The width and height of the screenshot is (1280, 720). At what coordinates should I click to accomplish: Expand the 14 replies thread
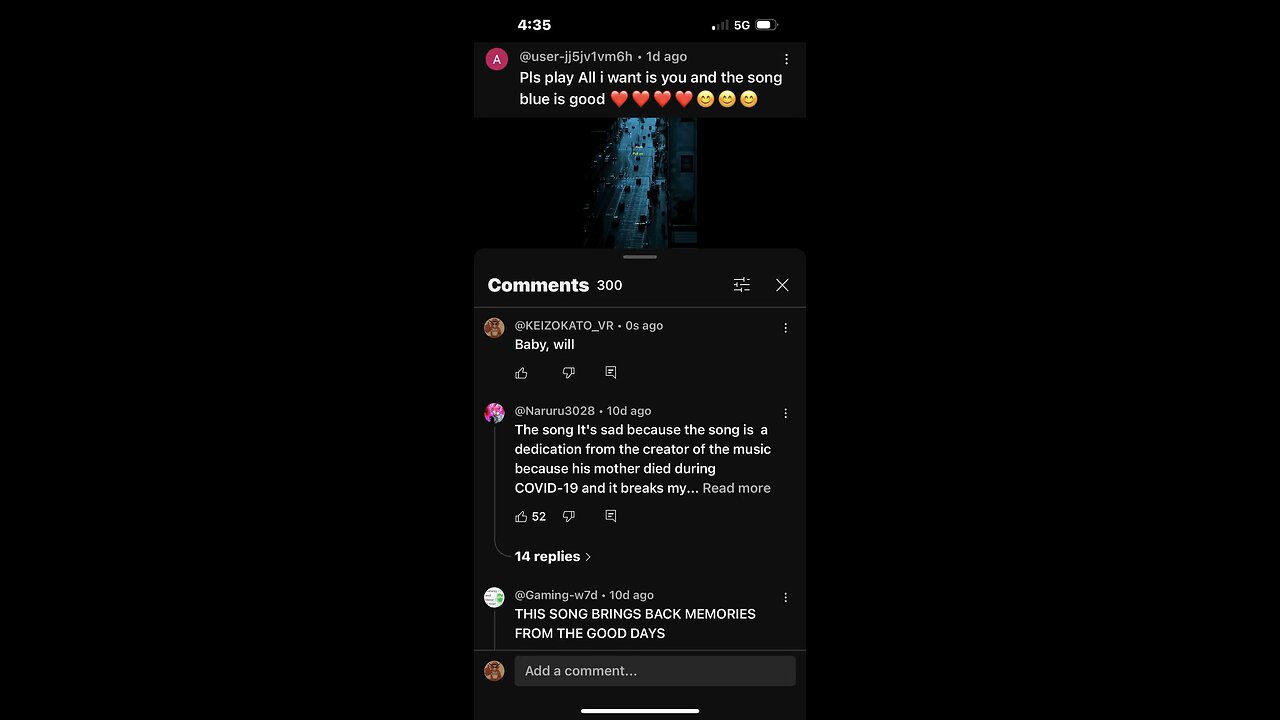[552, 556]
